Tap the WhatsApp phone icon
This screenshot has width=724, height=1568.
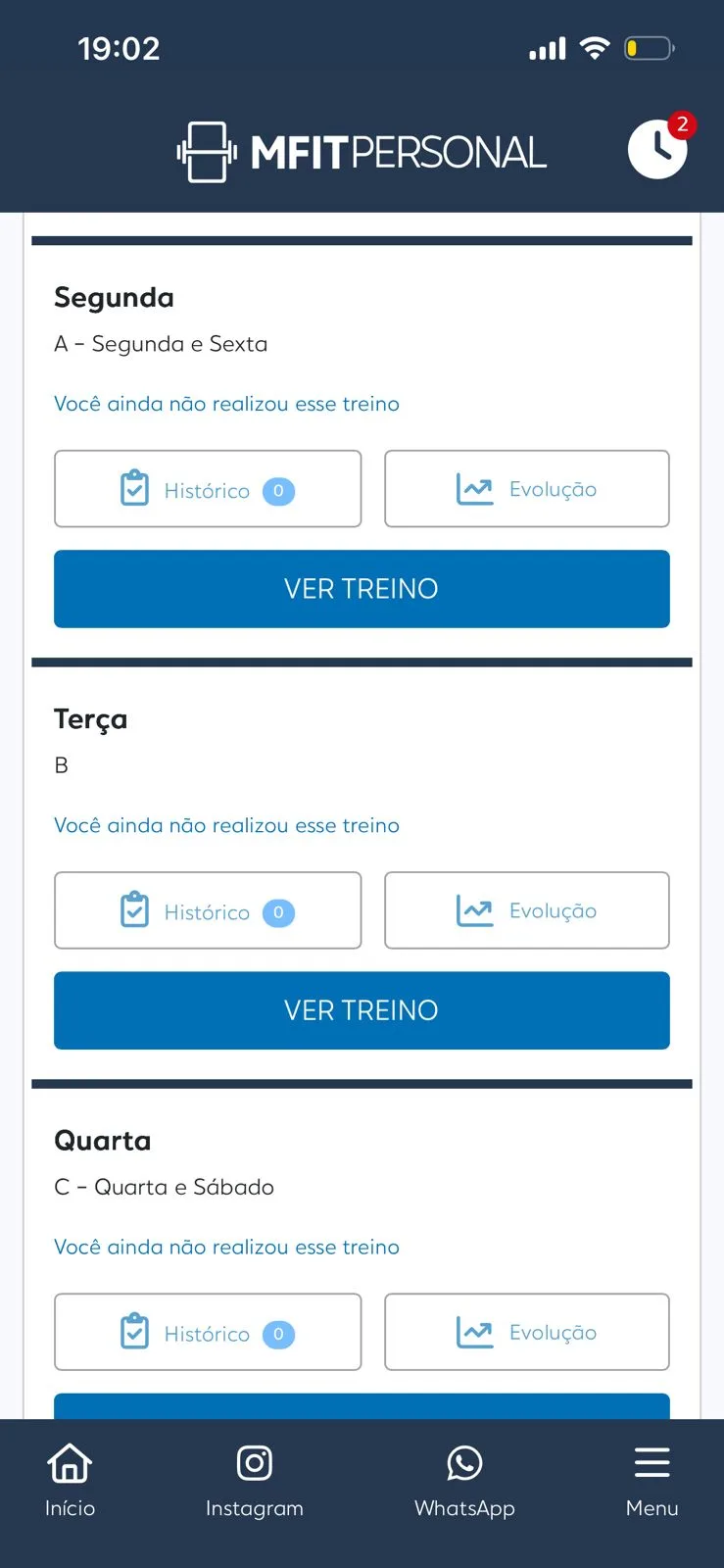464,1461
